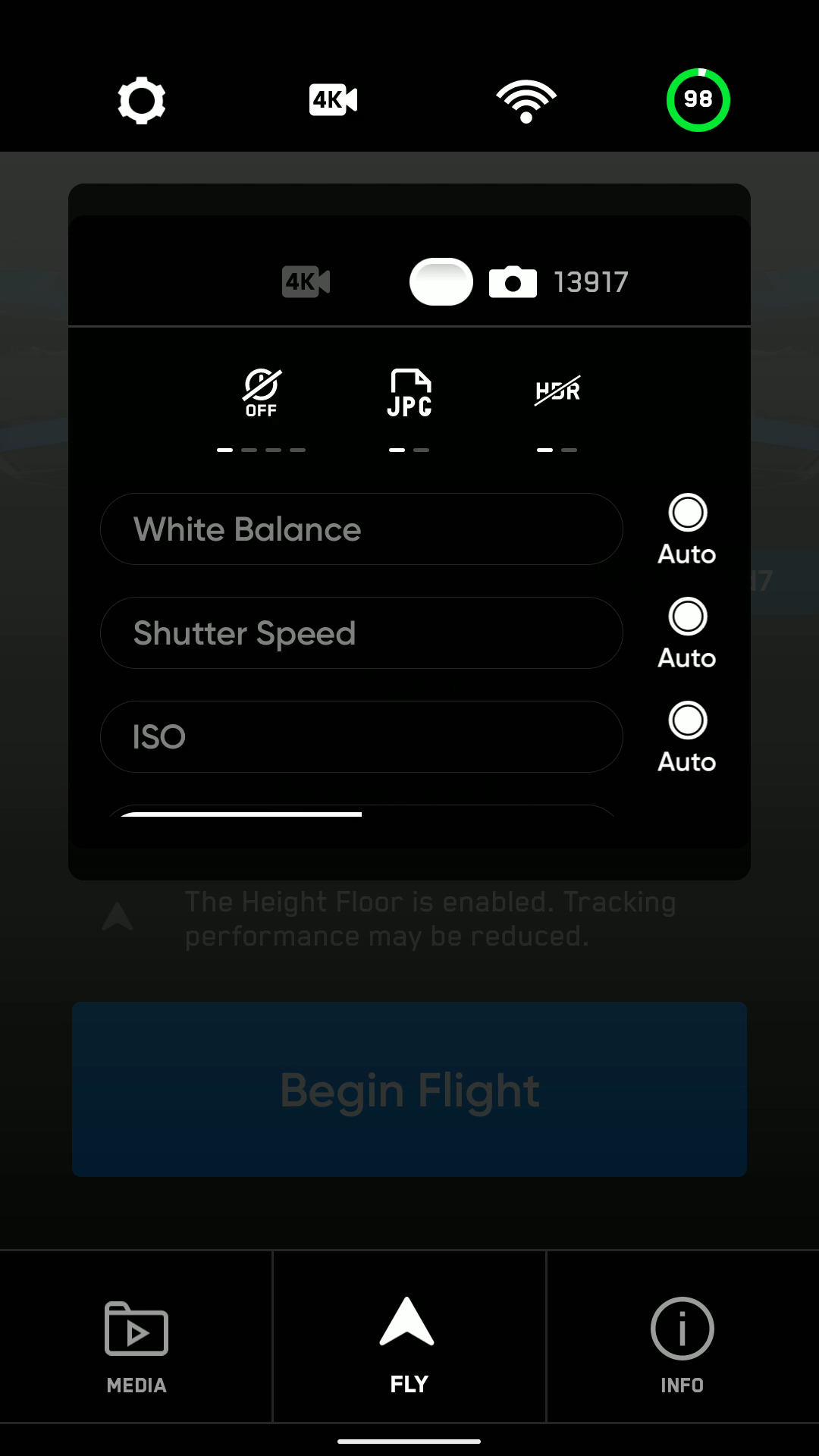
Task: Set Shutter Speed to Auto
Action: tap(687, 617)
